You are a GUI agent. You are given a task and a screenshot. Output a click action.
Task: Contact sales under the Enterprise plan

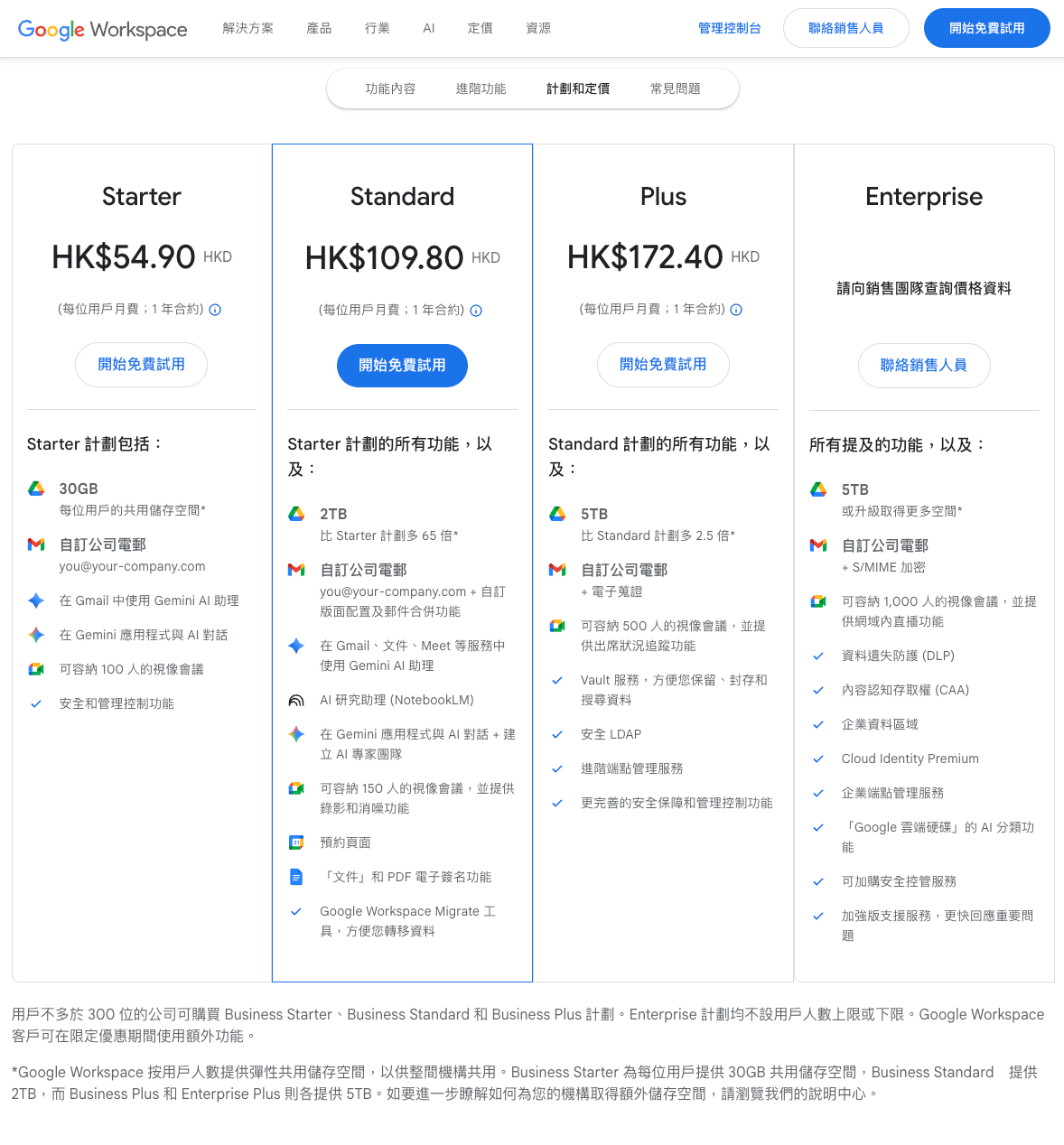click(x=923, y=365)
